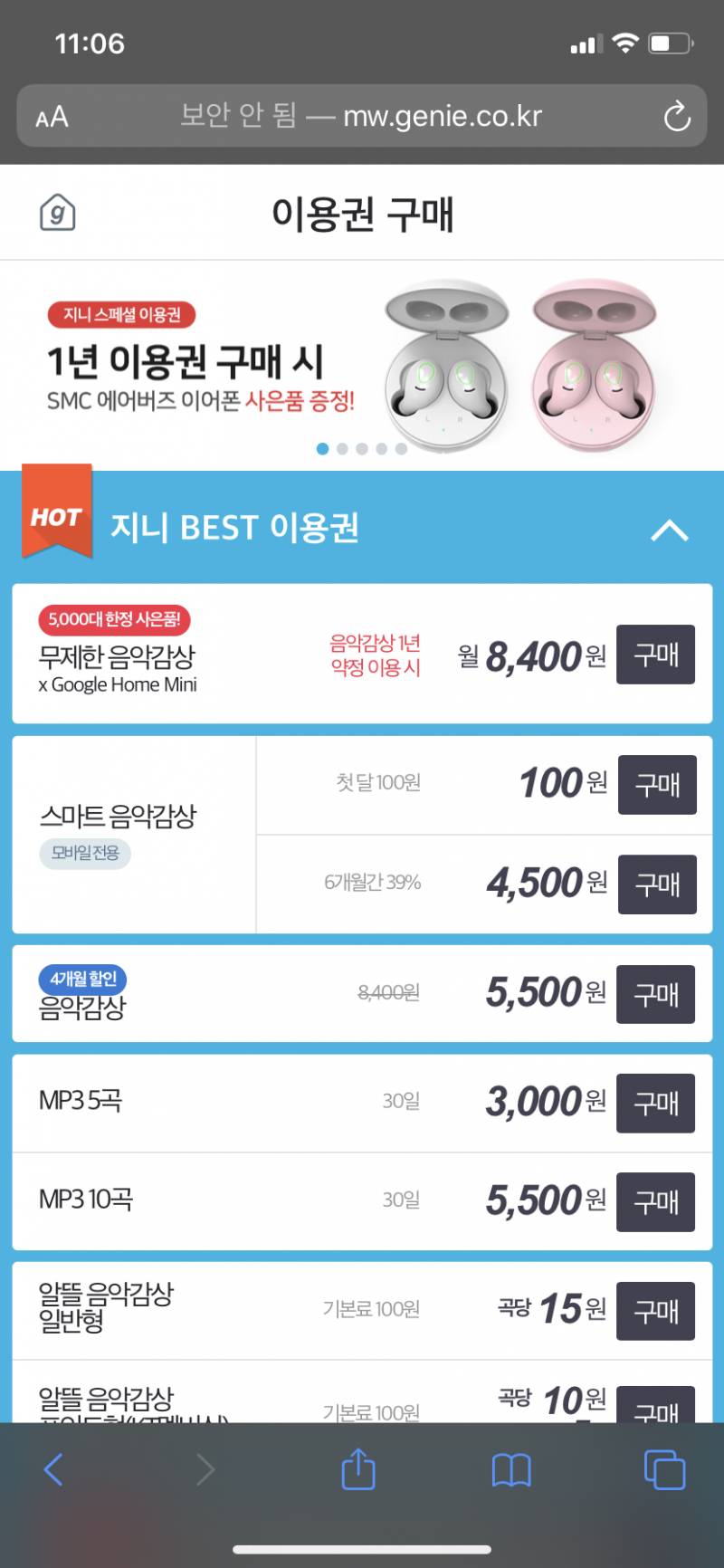Screen dimensions: 724x1568
Task: Select the first carousel dot
Action: pyautogui.click(x=322, y=448)
